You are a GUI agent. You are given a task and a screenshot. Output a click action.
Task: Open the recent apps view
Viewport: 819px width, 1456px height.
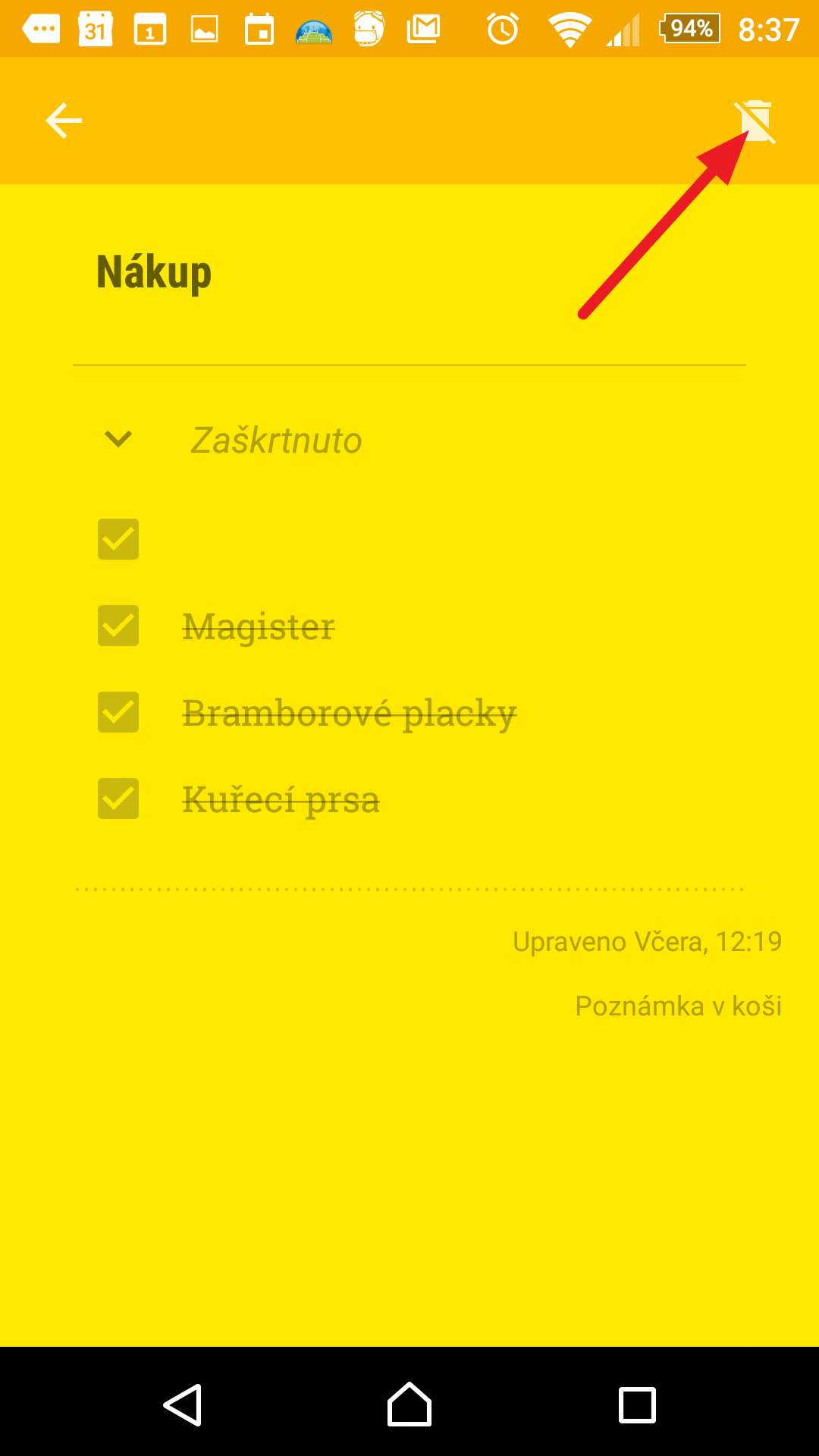[x=637, y=1405]
